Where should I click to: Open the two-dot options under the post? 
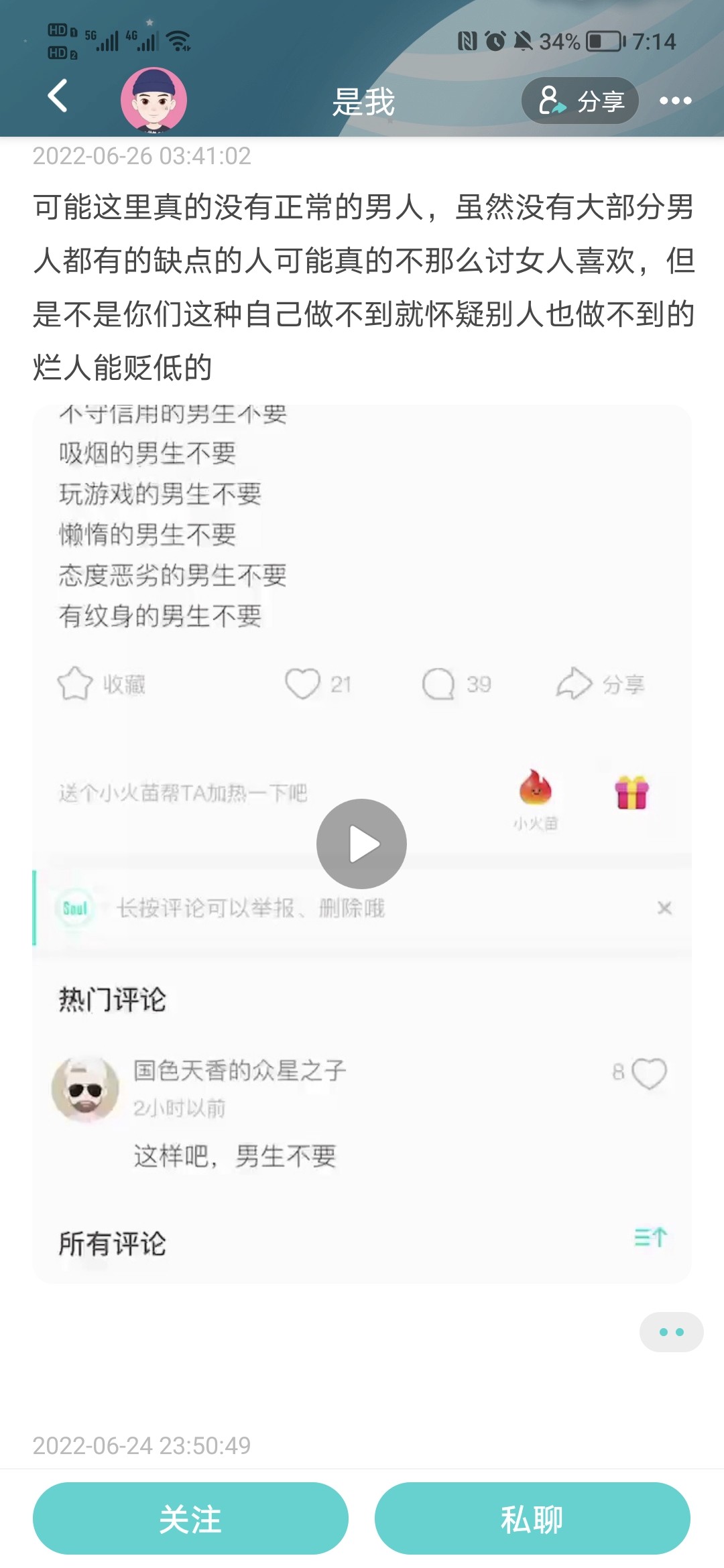[x=671, y=1332]
